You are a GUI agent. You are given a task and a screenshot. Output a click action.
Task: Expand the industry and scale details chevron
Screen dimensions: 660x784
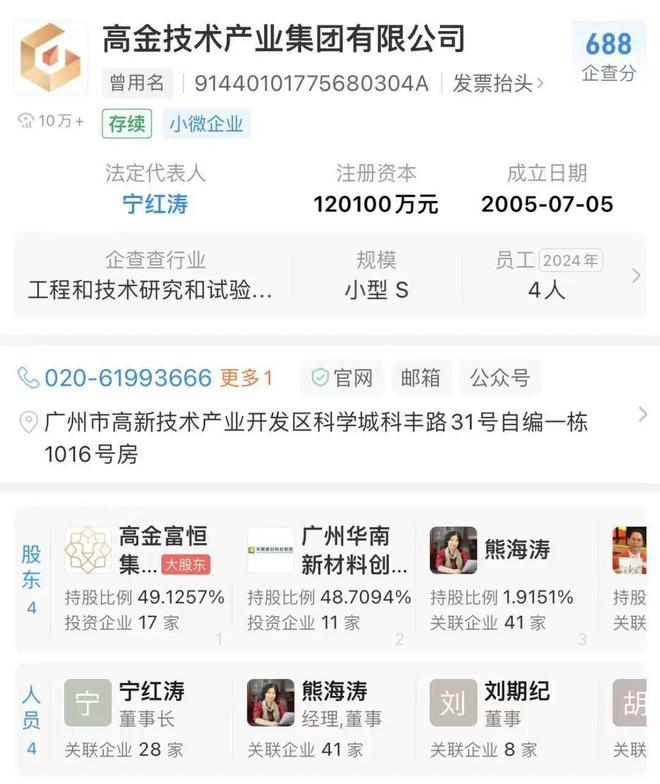pos(636,275)
